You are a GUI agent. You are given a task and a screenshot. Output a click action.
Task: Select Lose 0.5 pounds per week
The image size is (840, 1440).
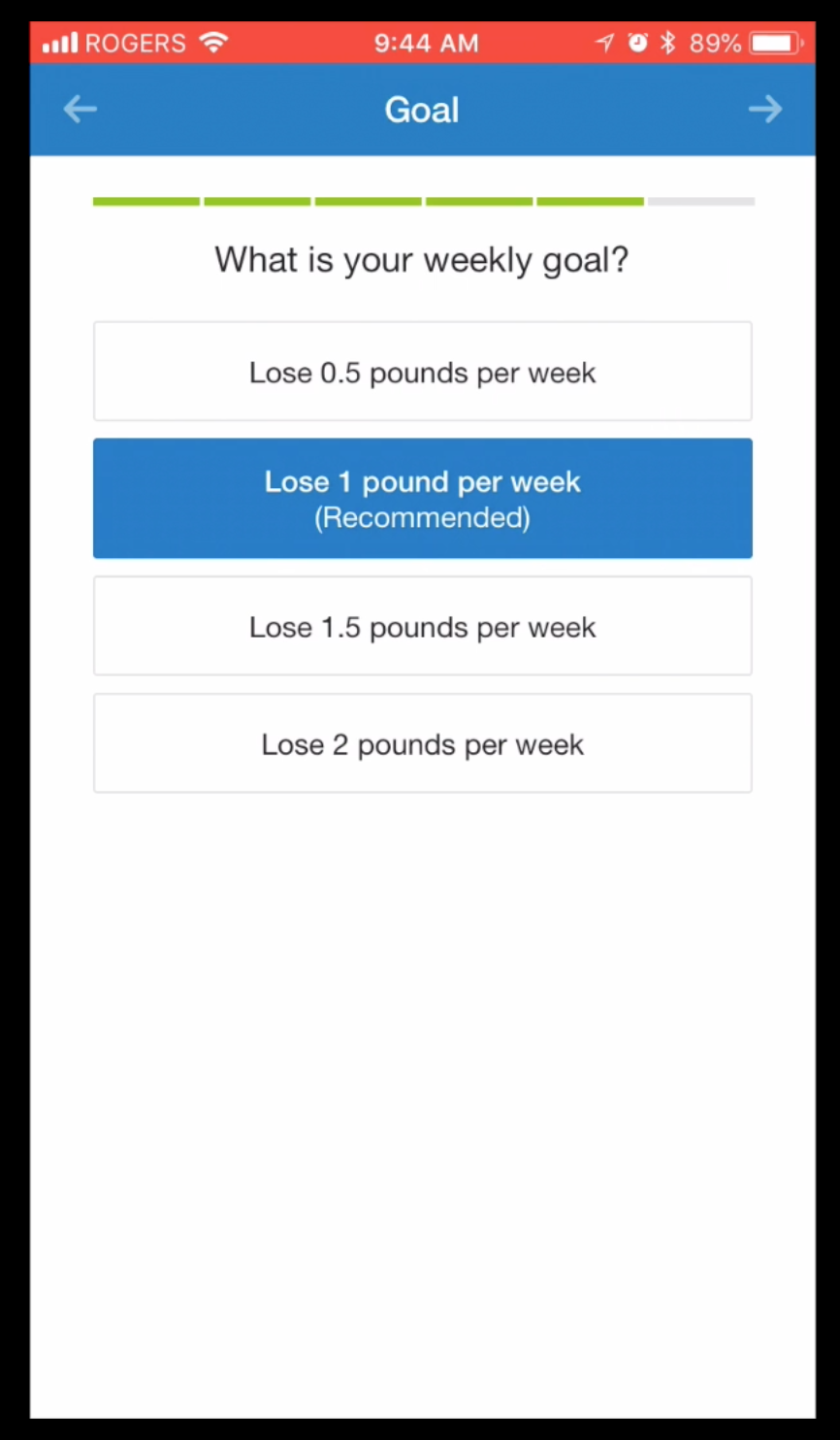423,372
